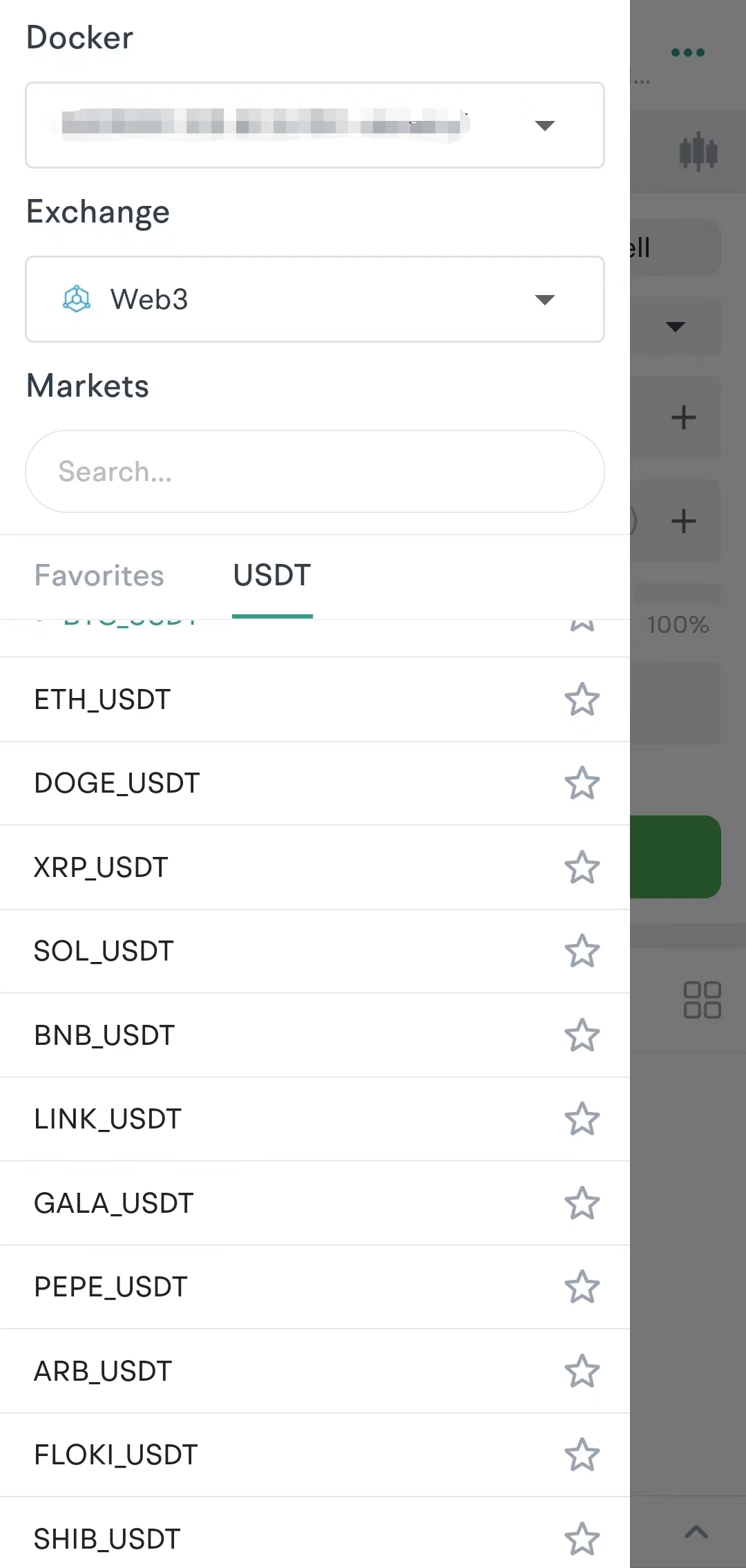
Task: Expand the Docker dropdown
Action: tap(314, 125)
